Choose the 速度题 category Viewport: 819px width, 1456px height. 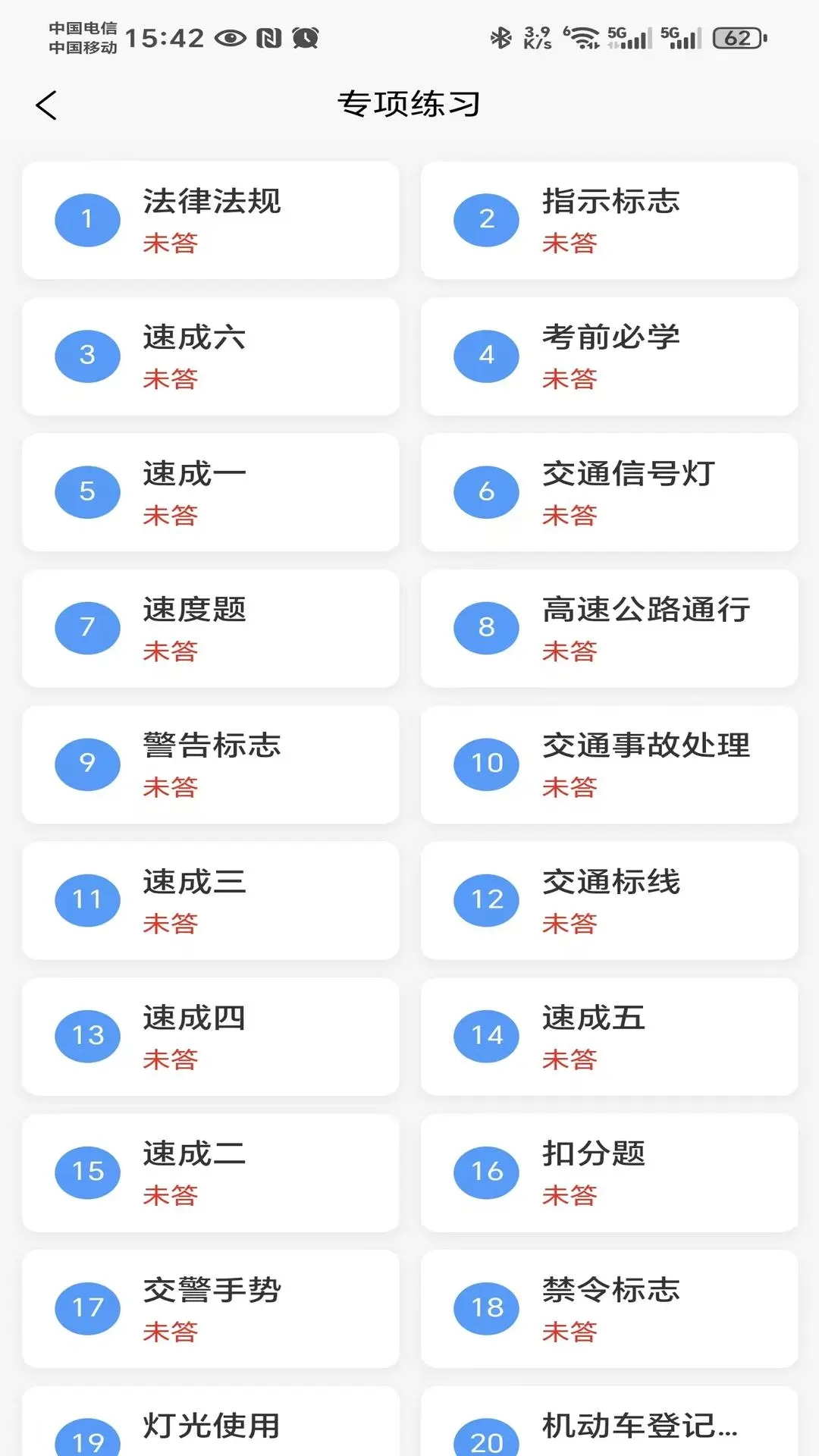point(211,628)
